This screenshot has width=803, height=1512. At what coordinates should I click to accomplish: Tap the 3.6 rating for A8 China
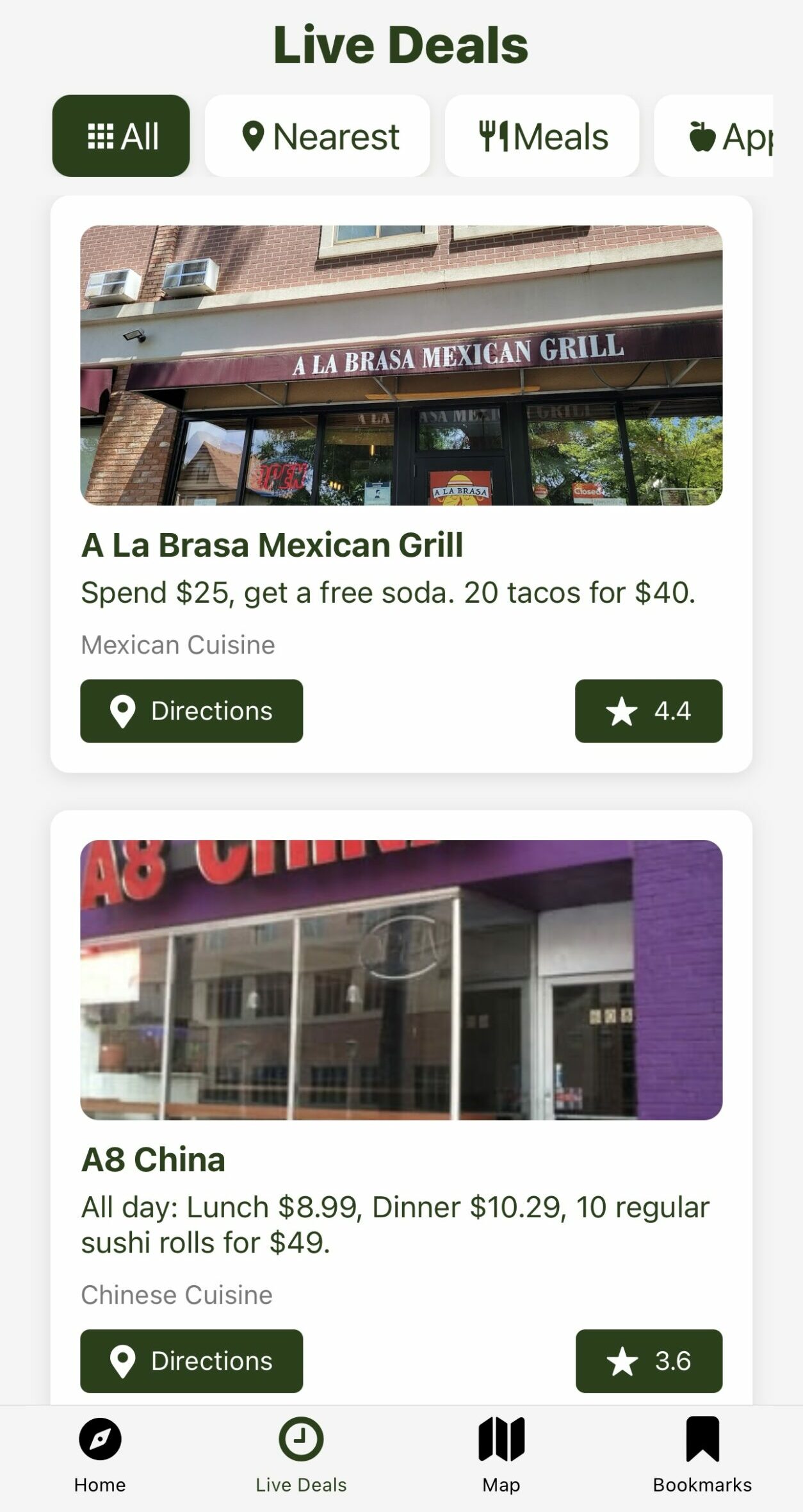648,1361
